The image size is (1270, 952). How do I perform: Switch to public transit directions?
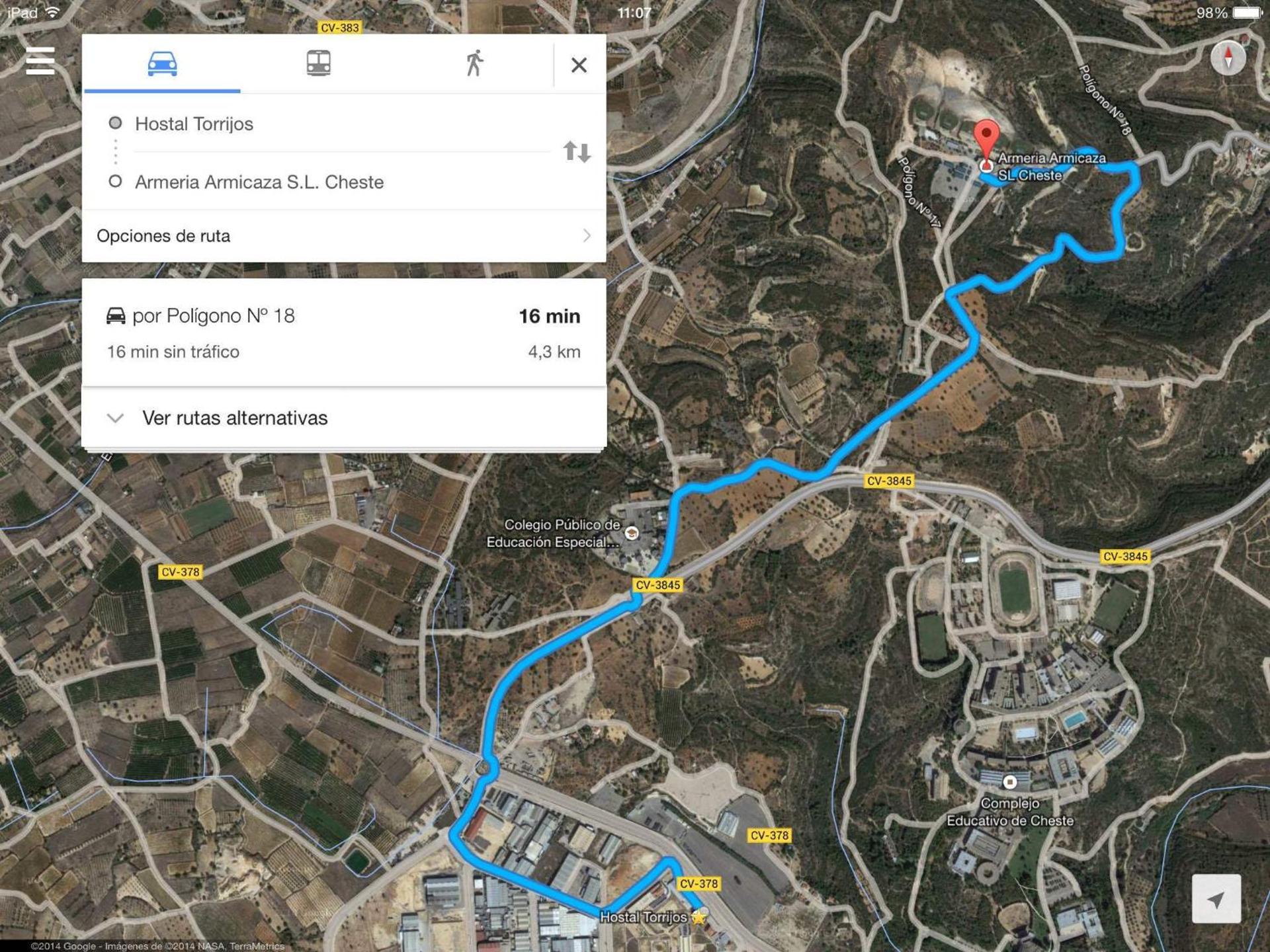point(318,63)
